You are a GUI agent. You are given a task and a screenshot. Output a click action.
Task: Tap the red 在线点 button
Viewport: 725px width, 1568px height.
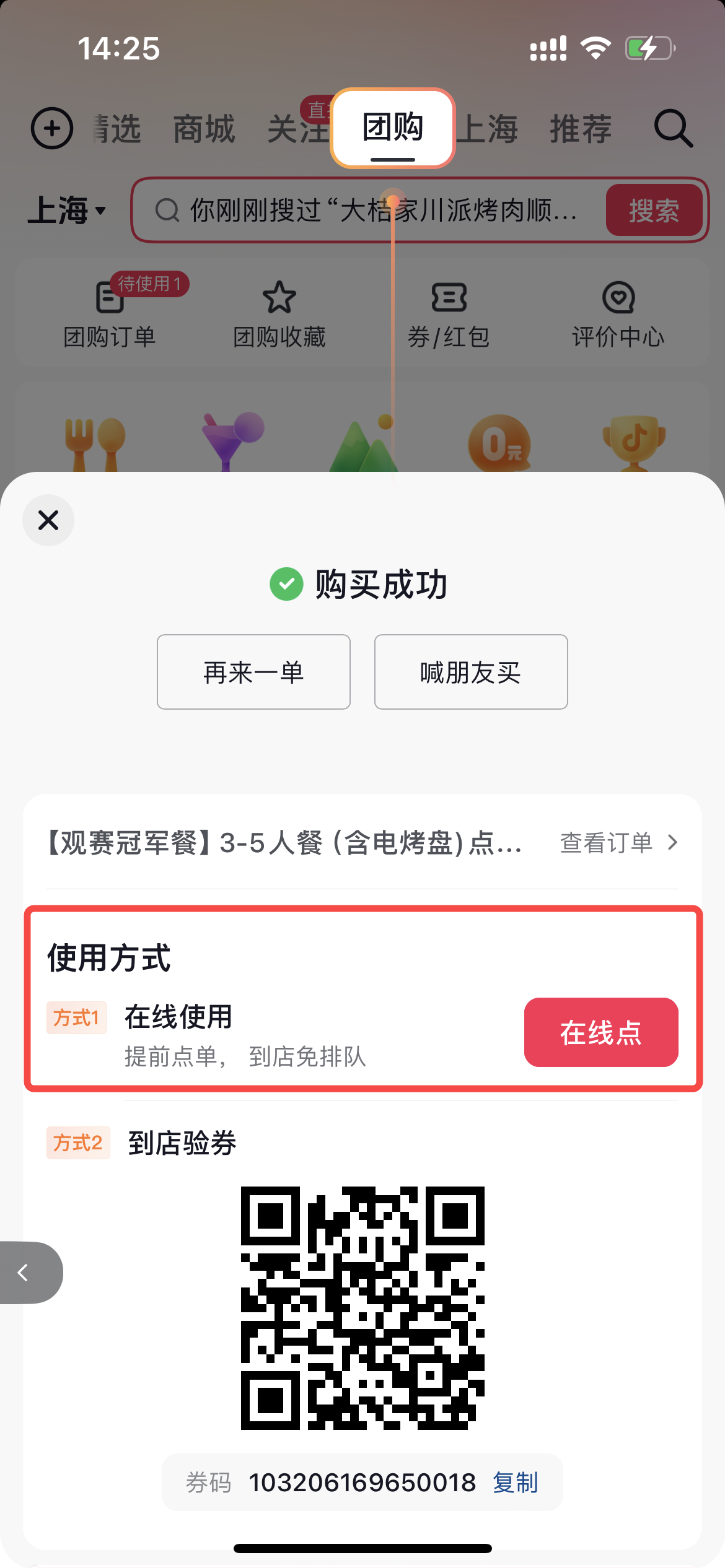(x=601, y=1032)
